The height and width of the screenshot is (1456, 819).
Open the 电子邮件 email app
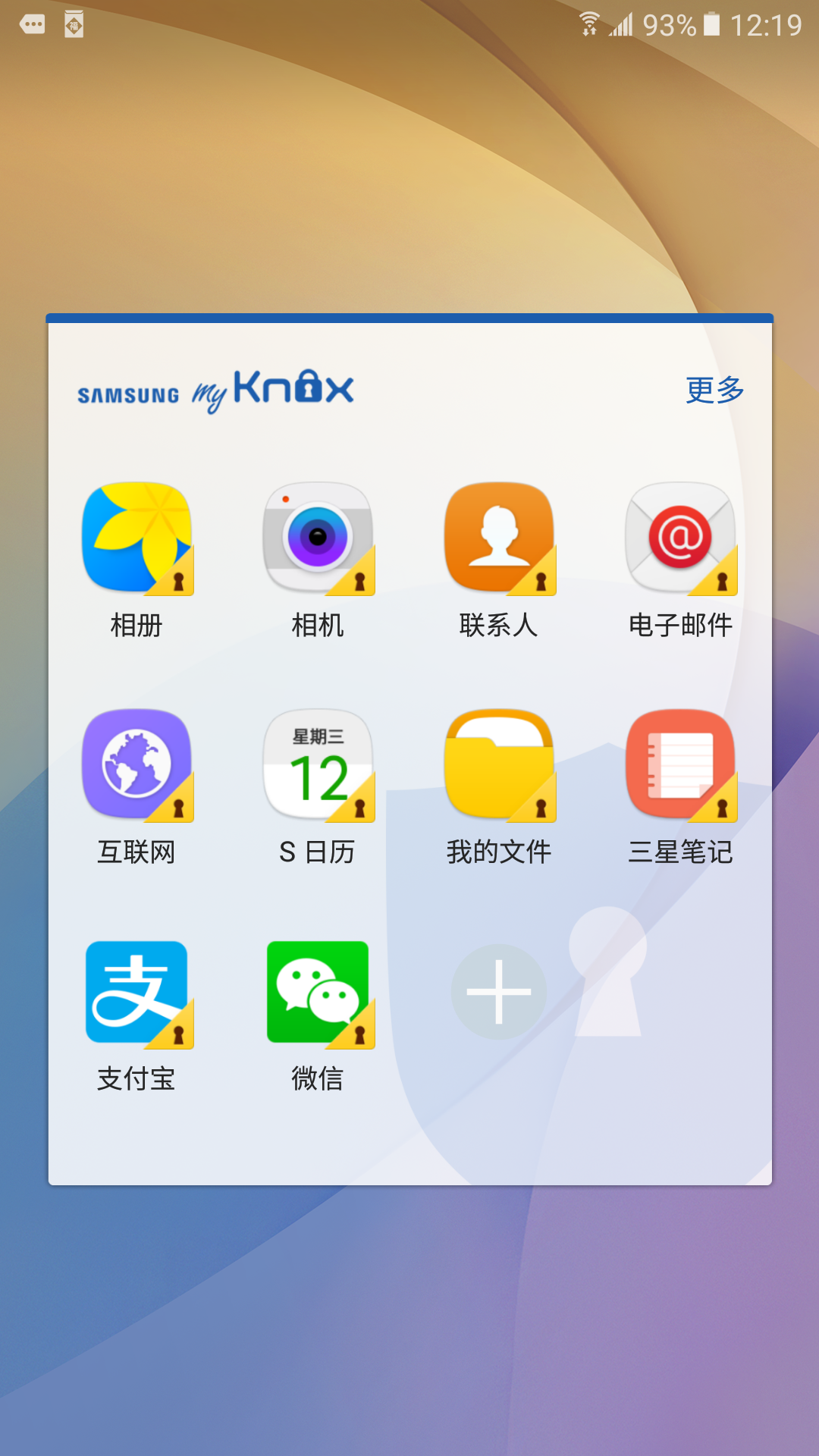(680, 538)
